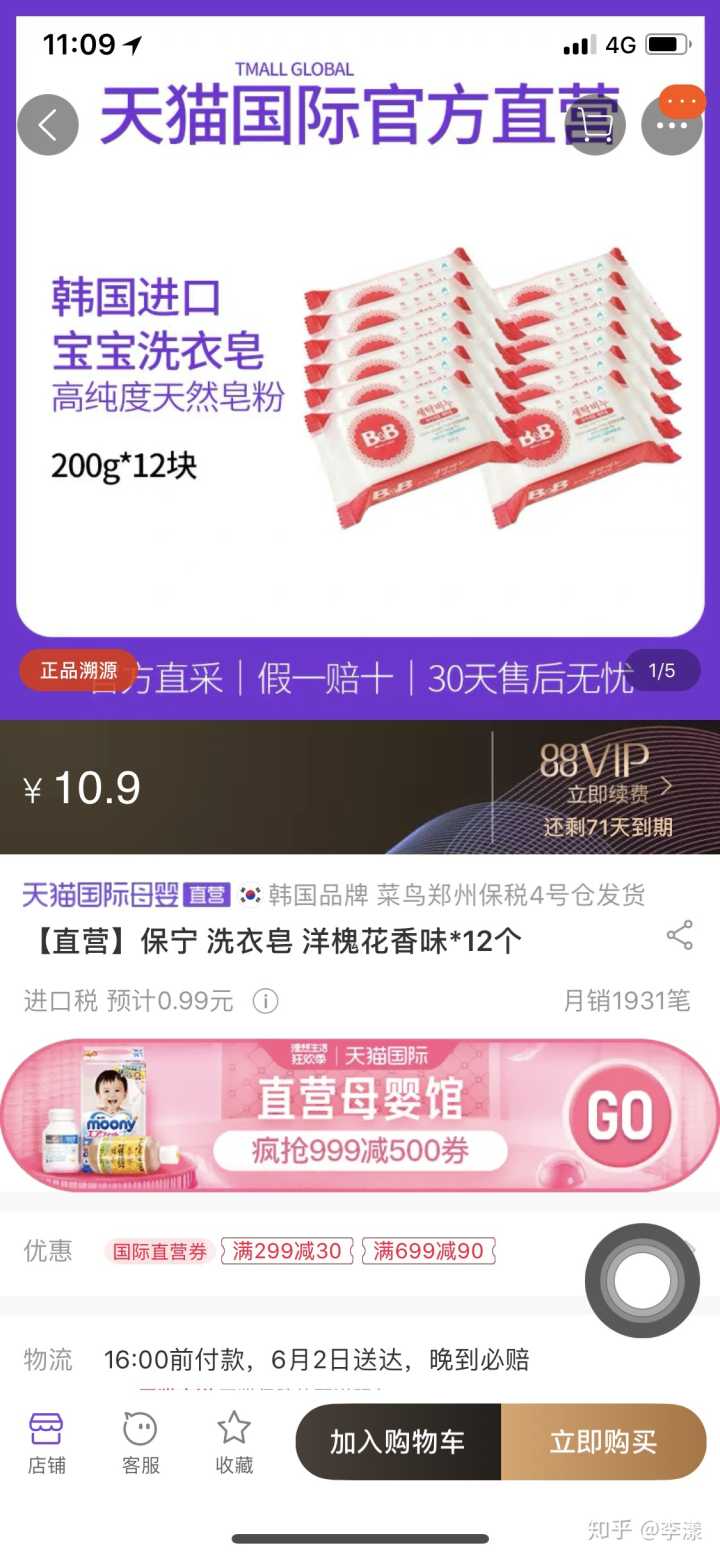This screenshot has width=720, height=1559.
Task: Tap 加入购物车 to add to cart
Action: (398, 1442)
